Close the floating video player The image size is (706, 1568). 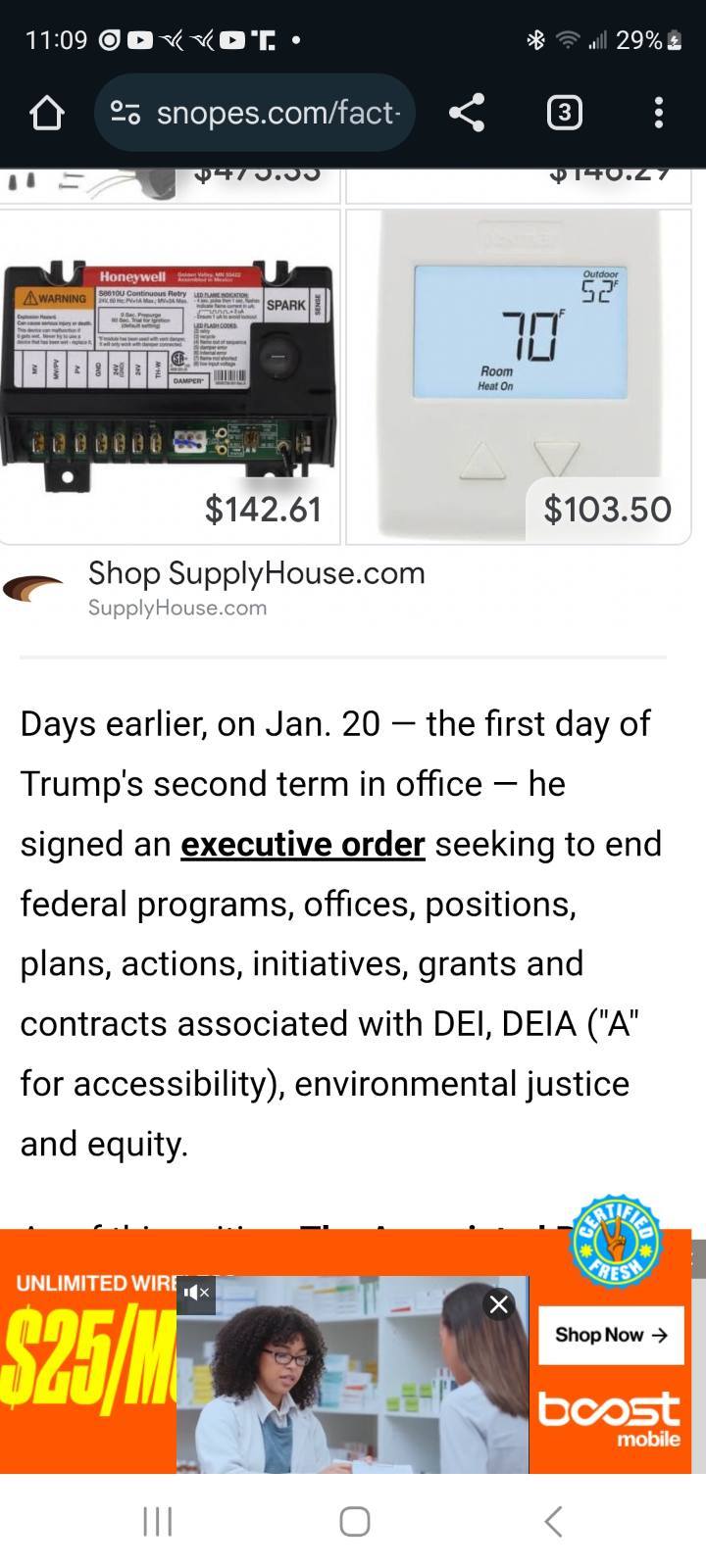(499, 1304)
